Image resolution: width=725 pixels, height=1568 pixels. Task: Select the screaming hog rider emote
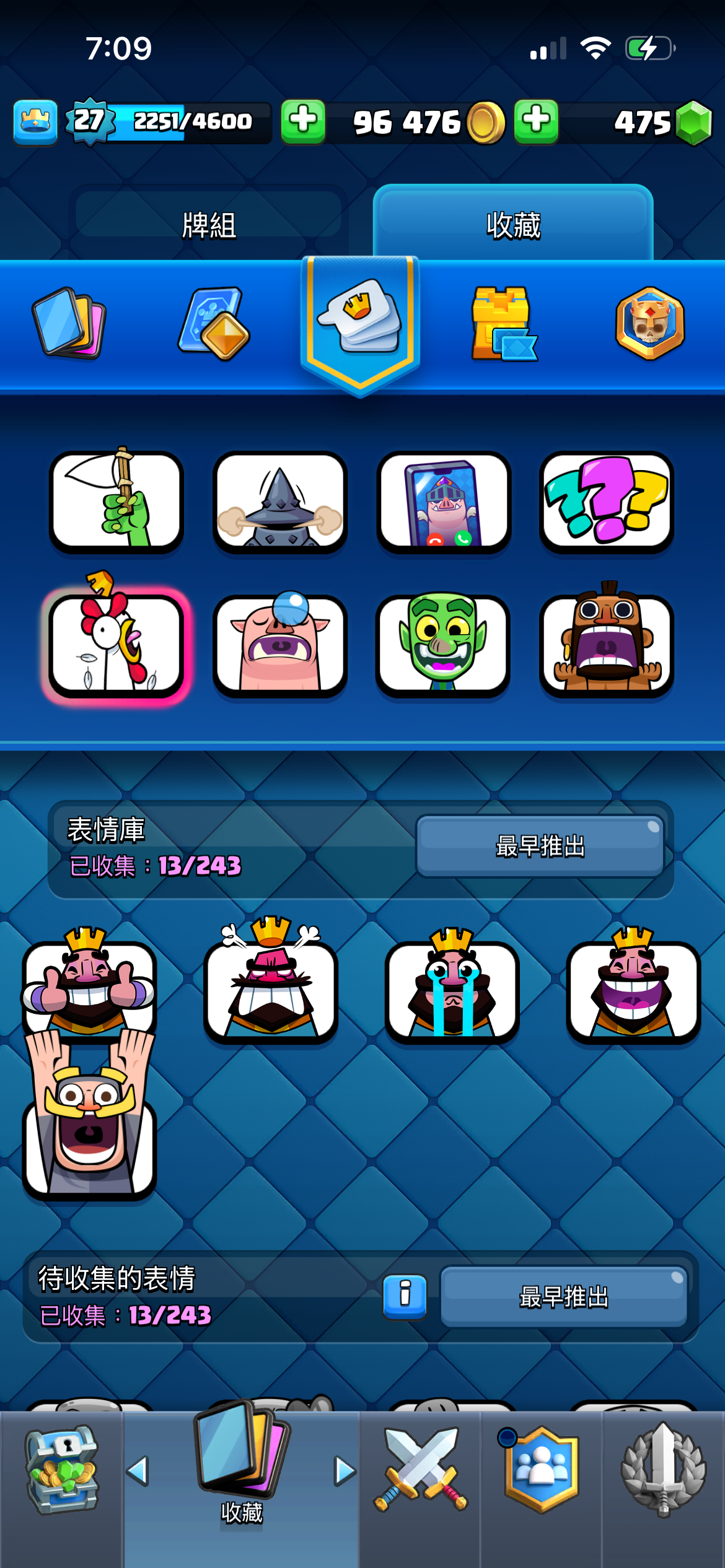(x=606, y=644)
